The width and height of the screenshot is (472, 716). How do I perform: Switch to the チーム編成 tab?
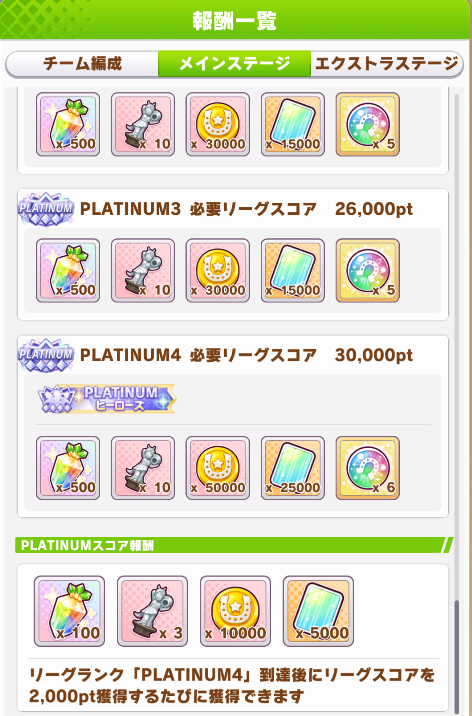[x=83, y=63]
